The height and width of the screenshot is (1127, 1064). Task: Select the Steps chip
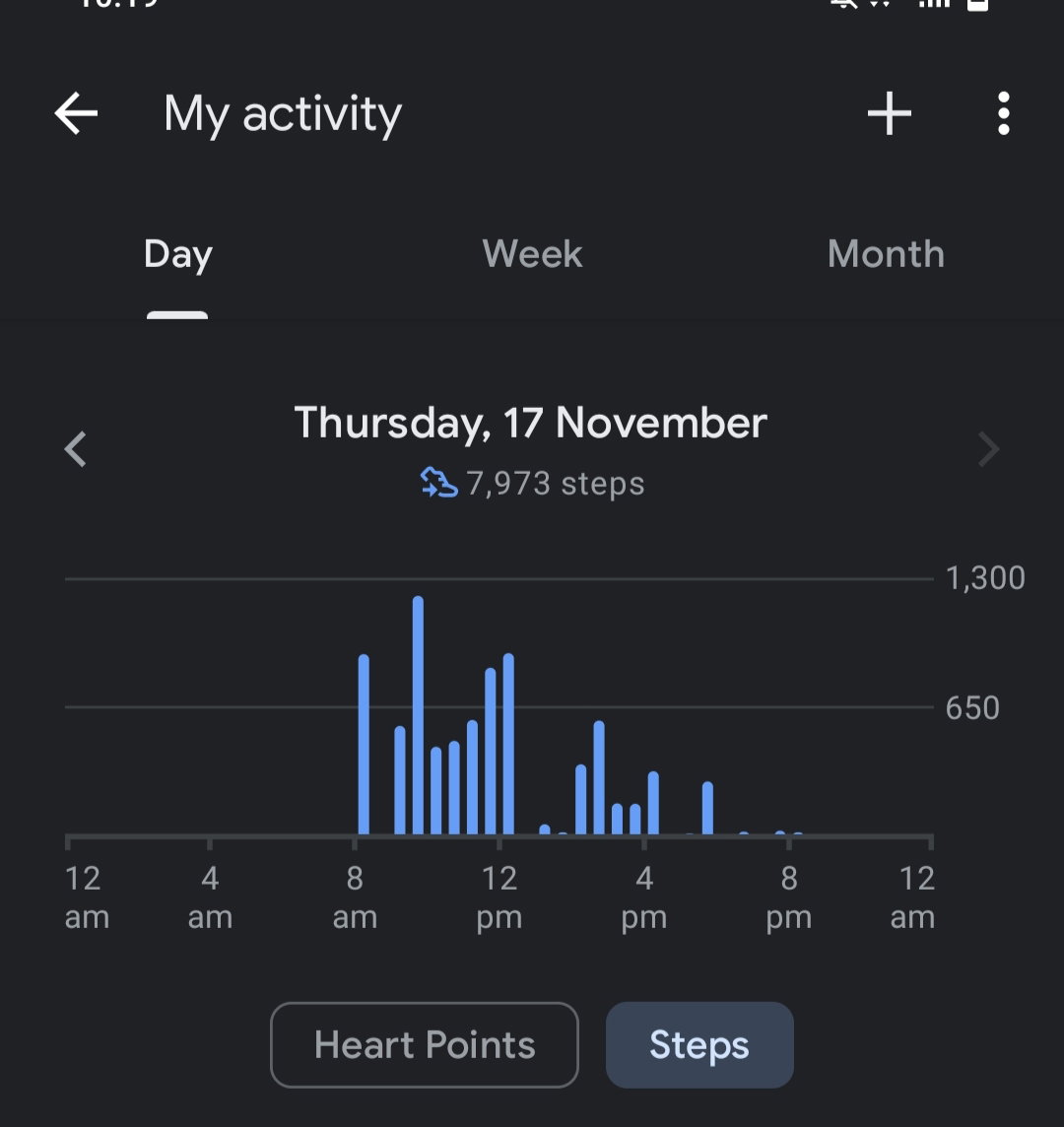point(699,1045)
